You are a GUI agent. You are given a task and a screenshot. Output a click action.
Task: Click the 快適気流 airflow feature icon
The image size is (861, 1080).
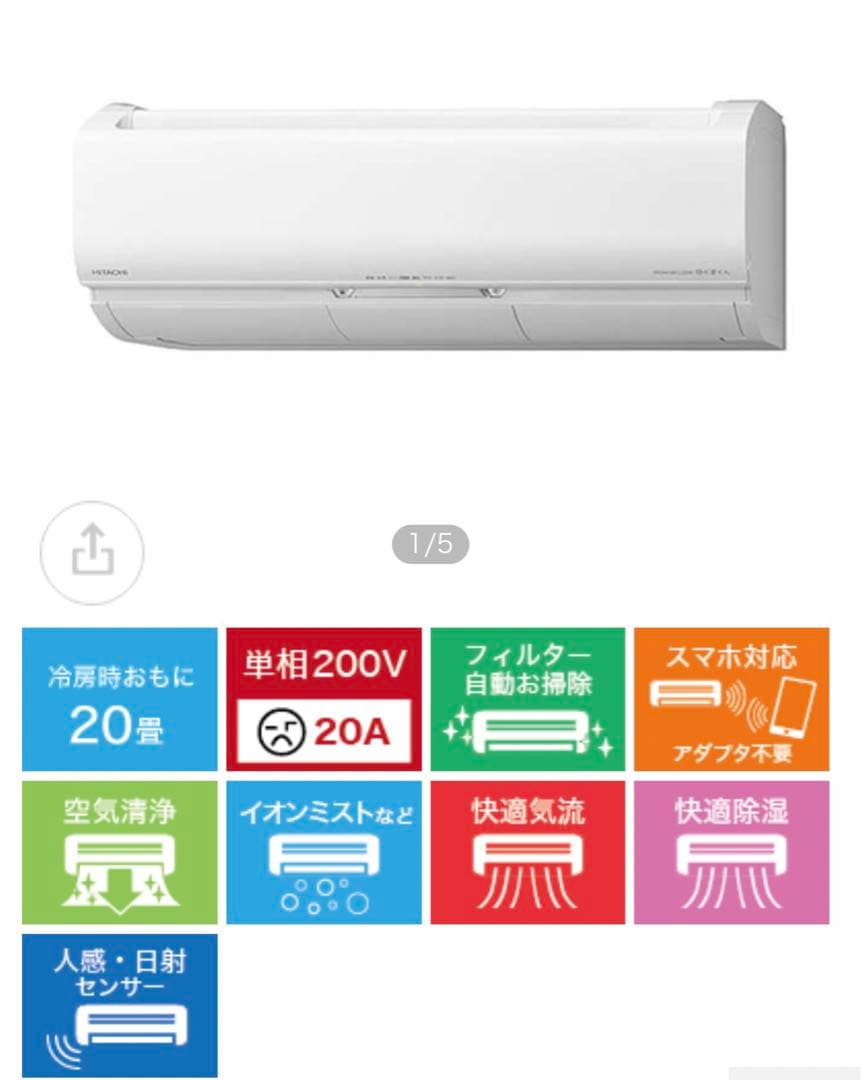coord(527,852)
